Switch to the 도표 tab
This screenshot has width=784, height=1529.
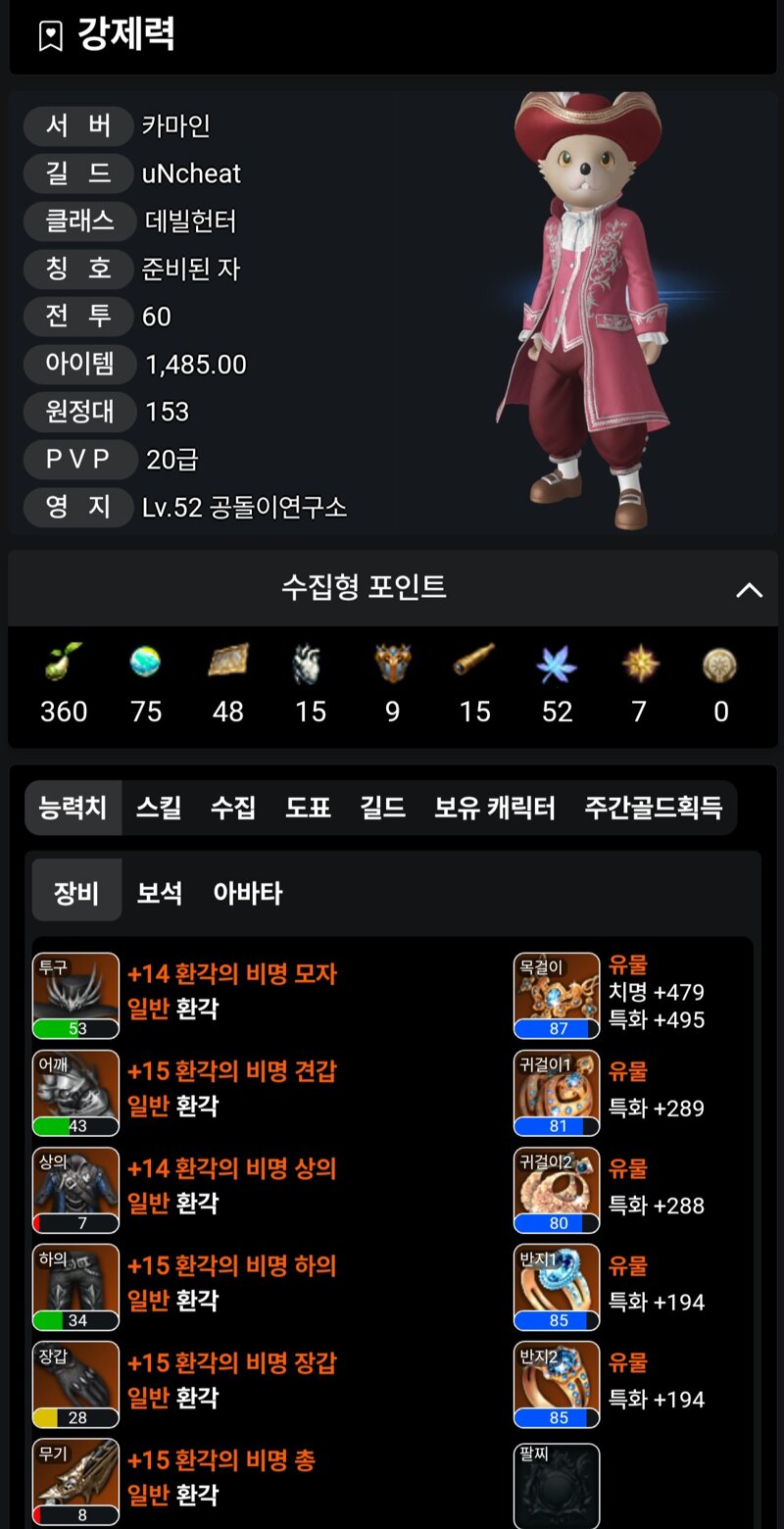pos(308,808)
